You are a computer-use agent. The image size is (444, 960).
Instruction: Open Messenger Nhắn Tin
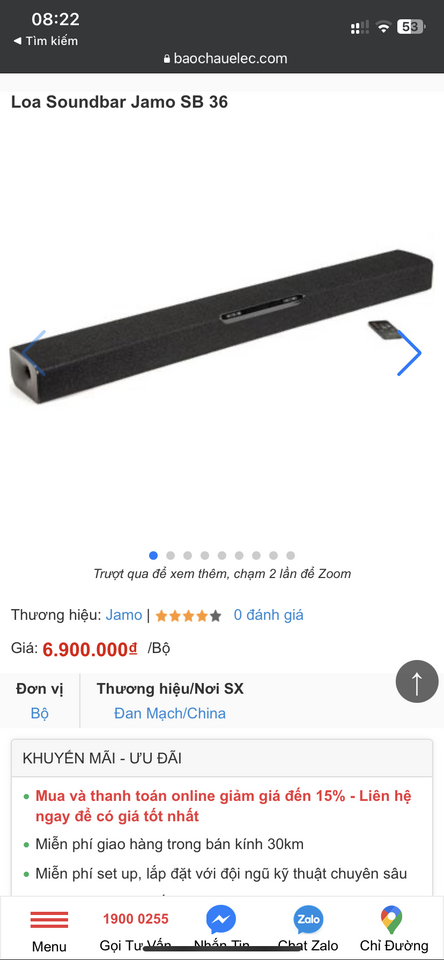tap(222, 931)
